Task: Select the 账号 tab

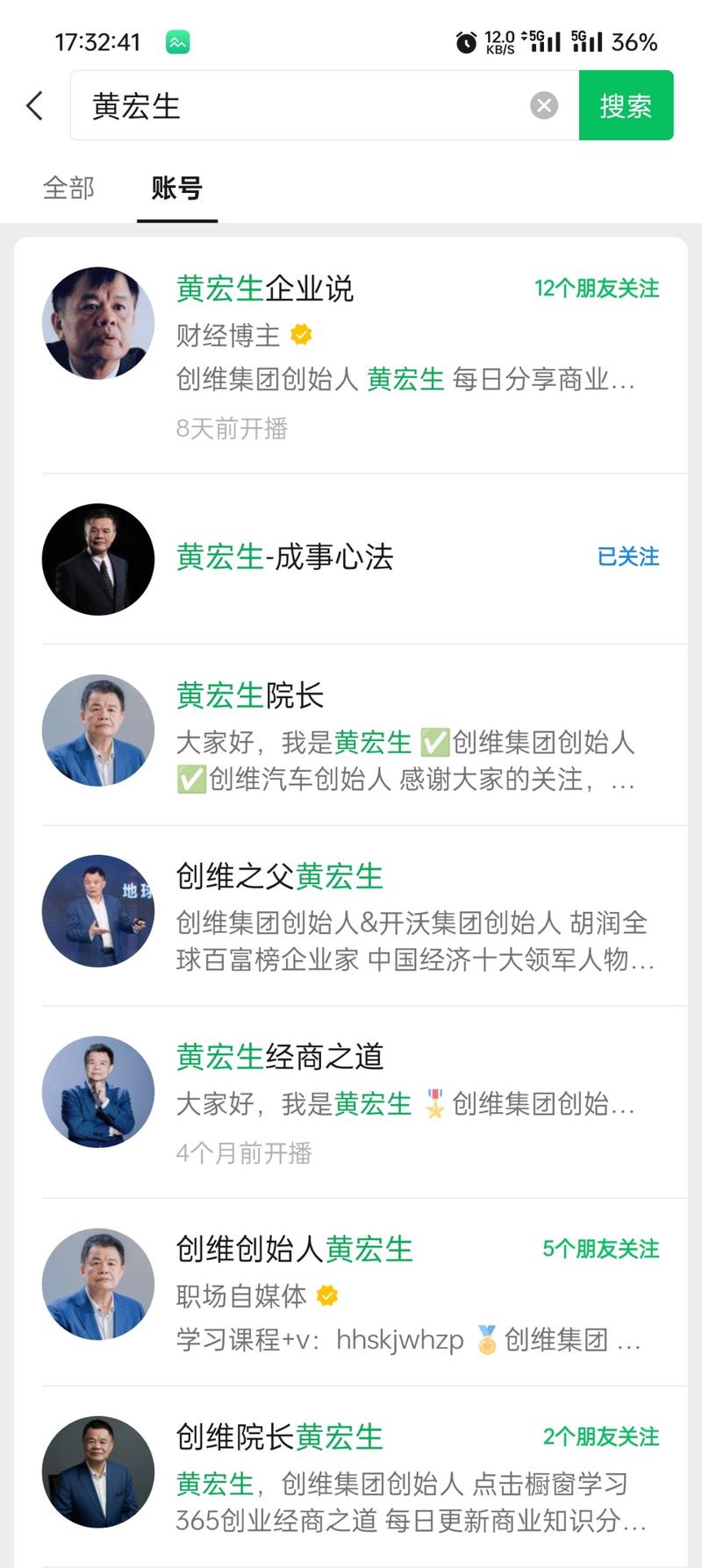Action: click(177, 189)
